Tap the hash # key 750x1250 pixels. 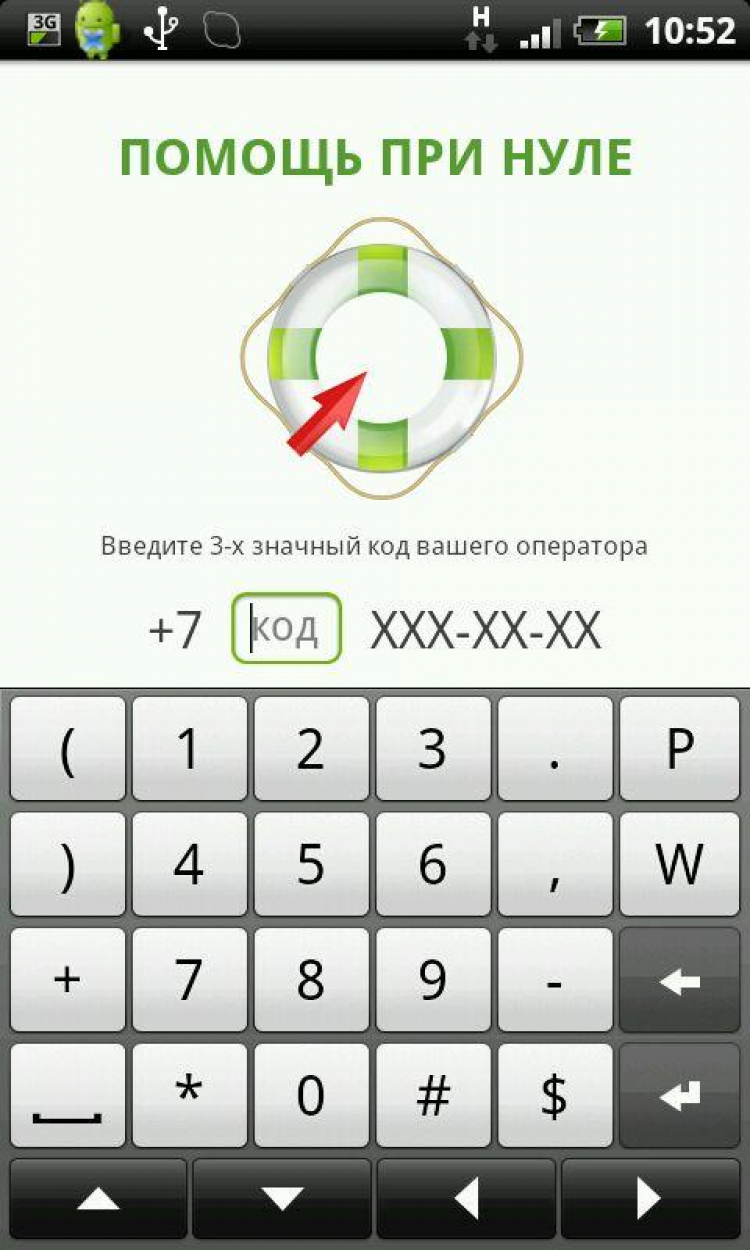pos(432,1096)
